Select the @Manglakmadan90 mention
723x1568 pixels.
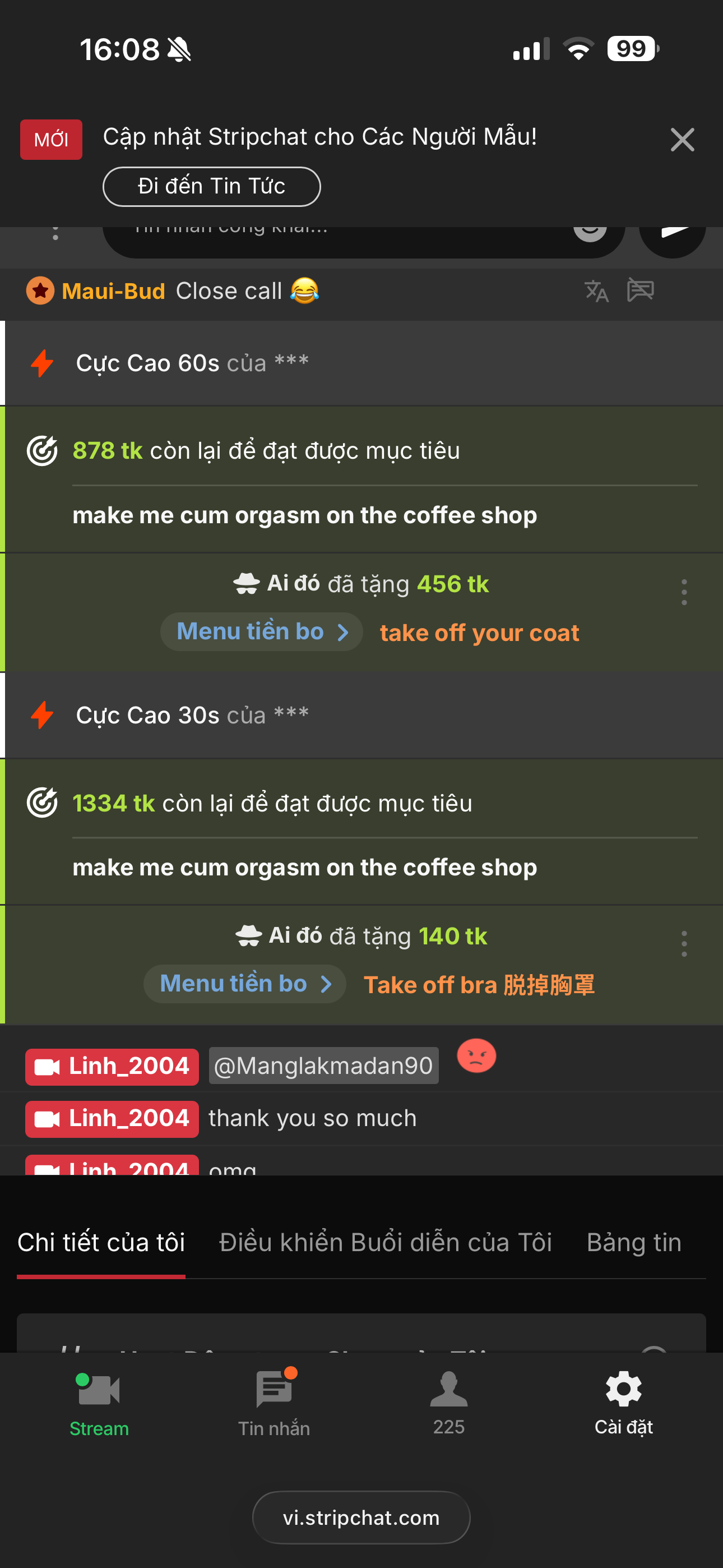click(x=323, y=1066)
